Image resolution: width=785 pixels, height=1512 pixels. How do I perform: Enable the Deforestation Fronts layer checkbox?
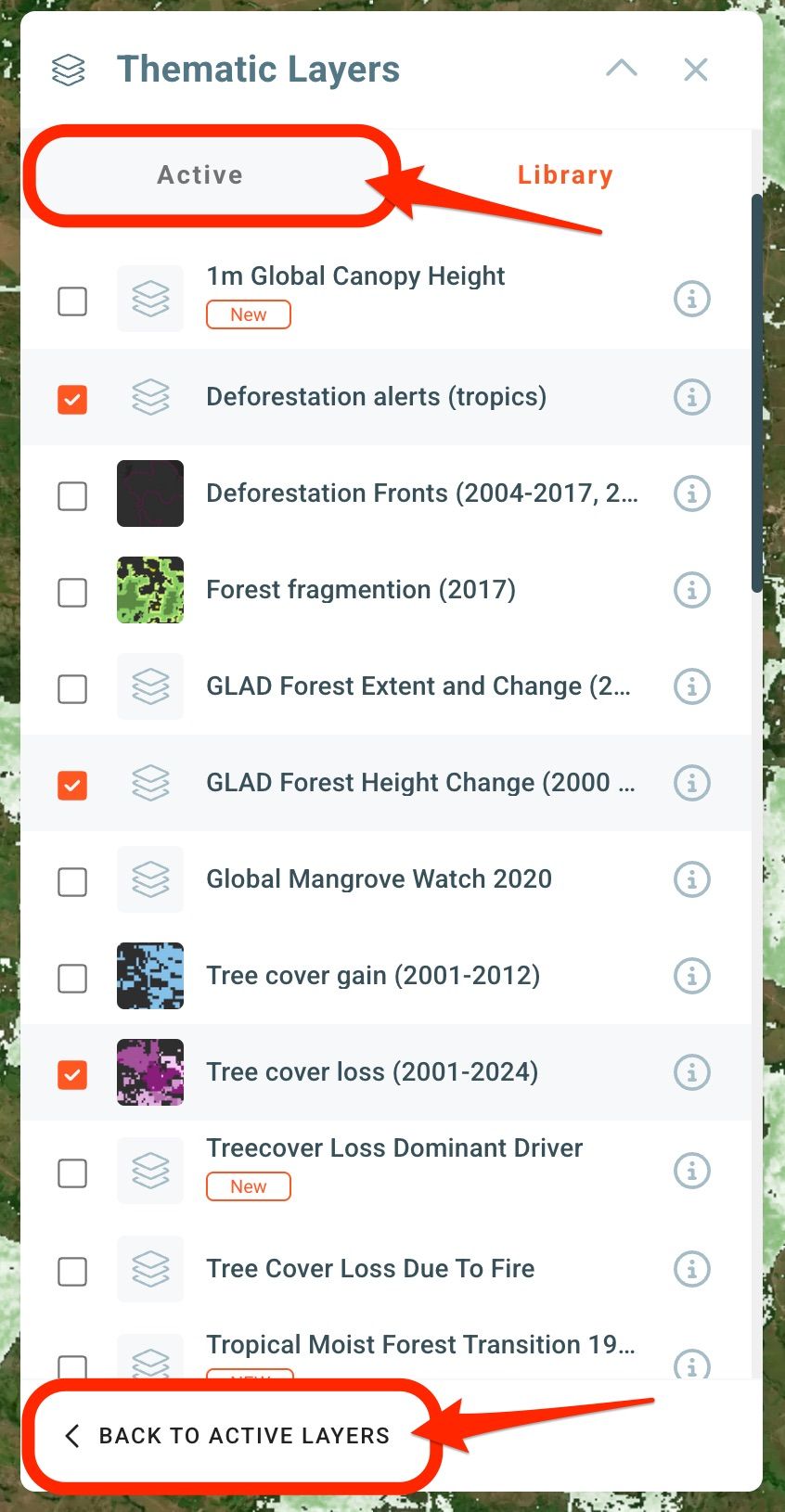[72, 495]
